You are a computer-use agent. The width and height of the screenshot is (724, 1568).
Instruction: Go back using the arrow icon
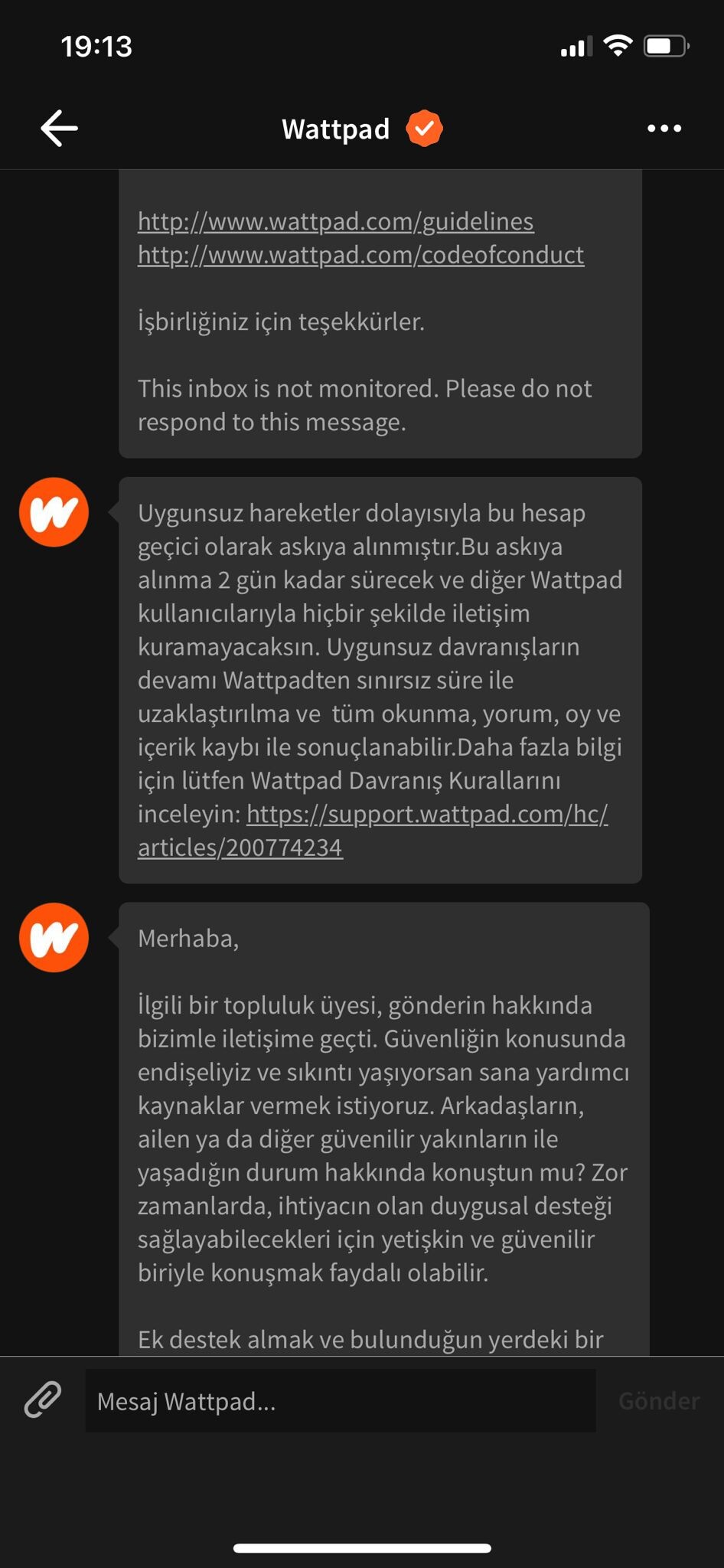click(x=59, y=128)
